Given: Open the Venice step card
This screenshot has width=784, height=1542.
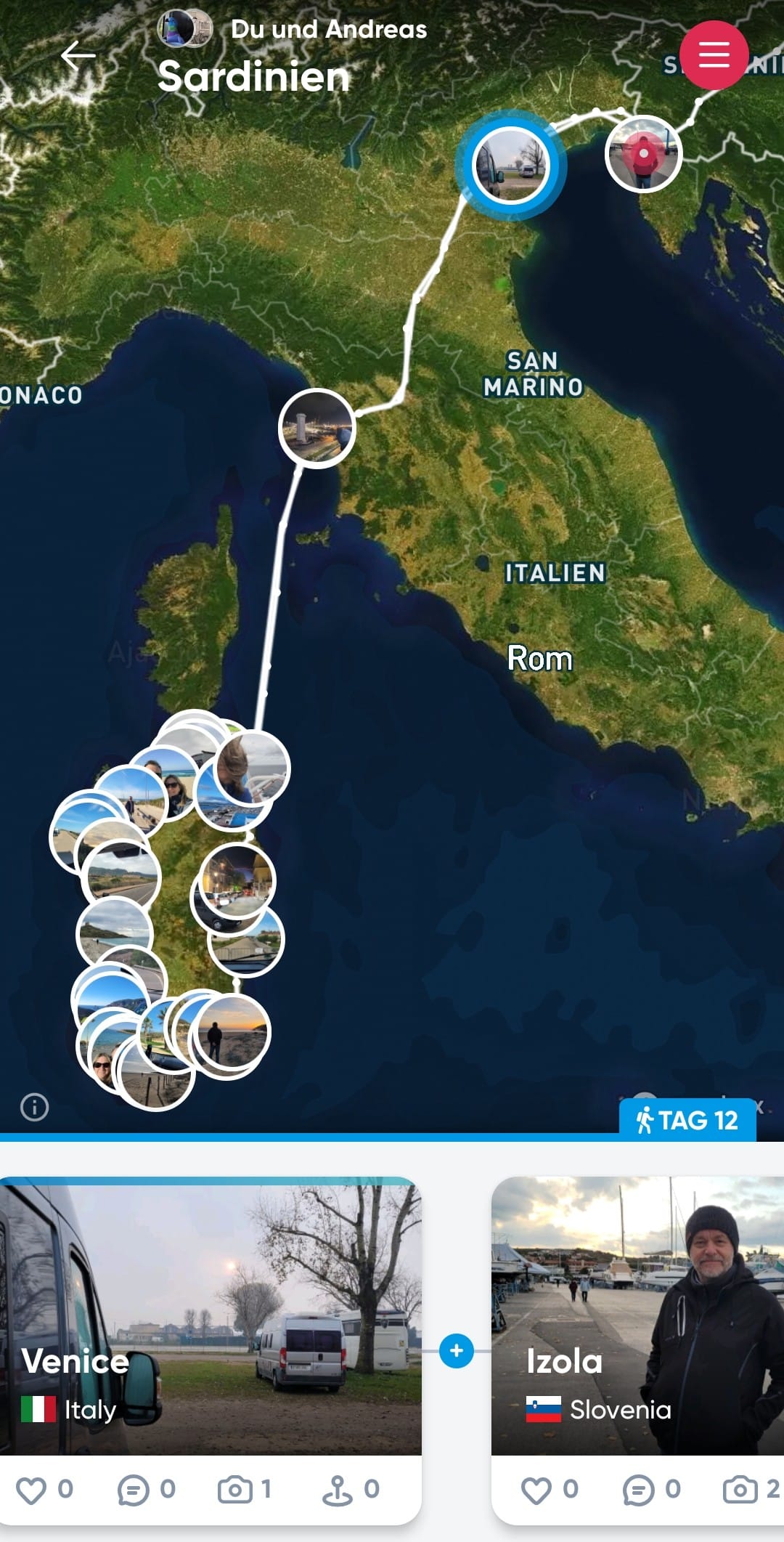Looking at the screenshot, I should click(x=211, y=1316).
